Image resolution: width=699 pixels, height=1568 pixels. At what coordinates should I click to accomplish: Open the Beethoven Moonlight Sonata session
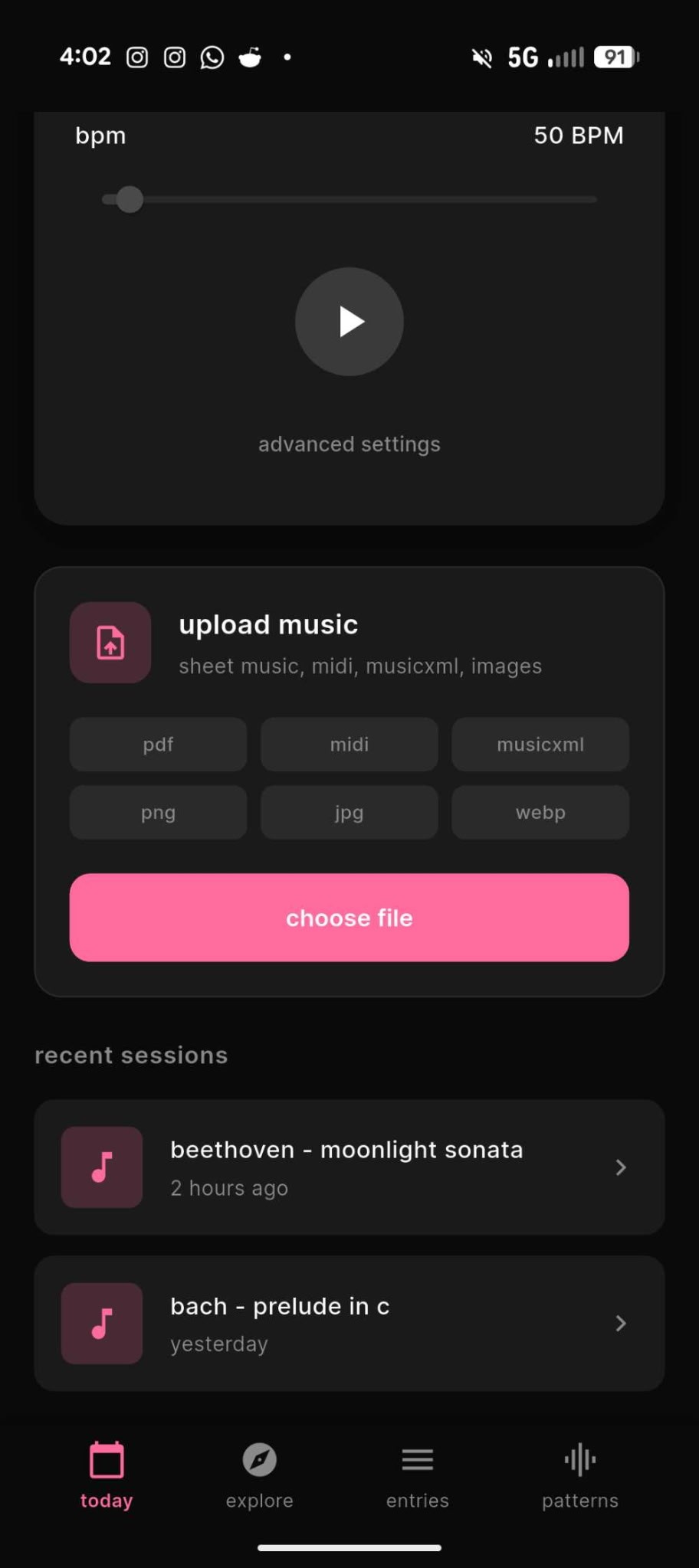[x=349, y=1167]
